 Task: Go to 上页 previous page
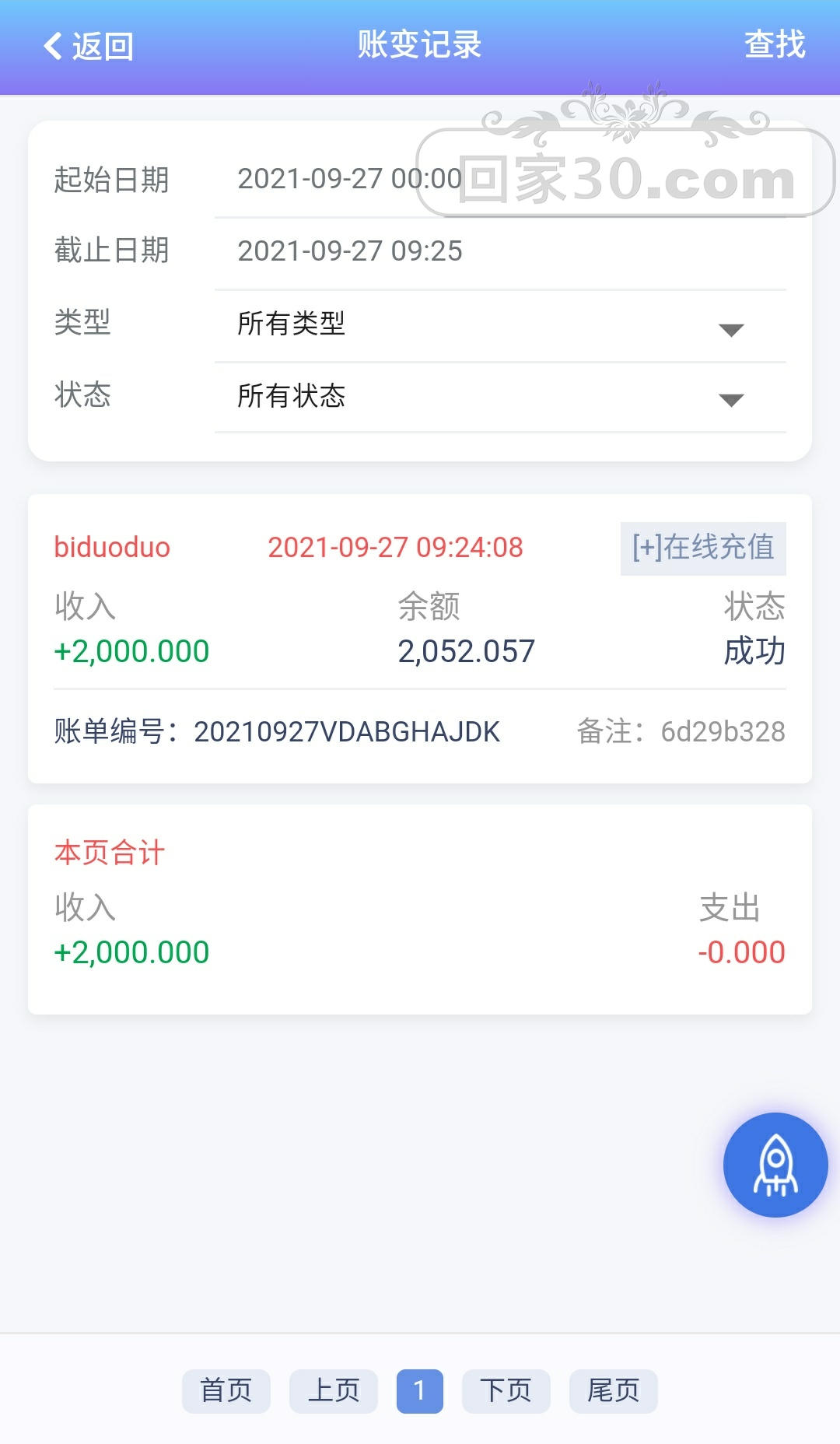[x=333, y=1390]
